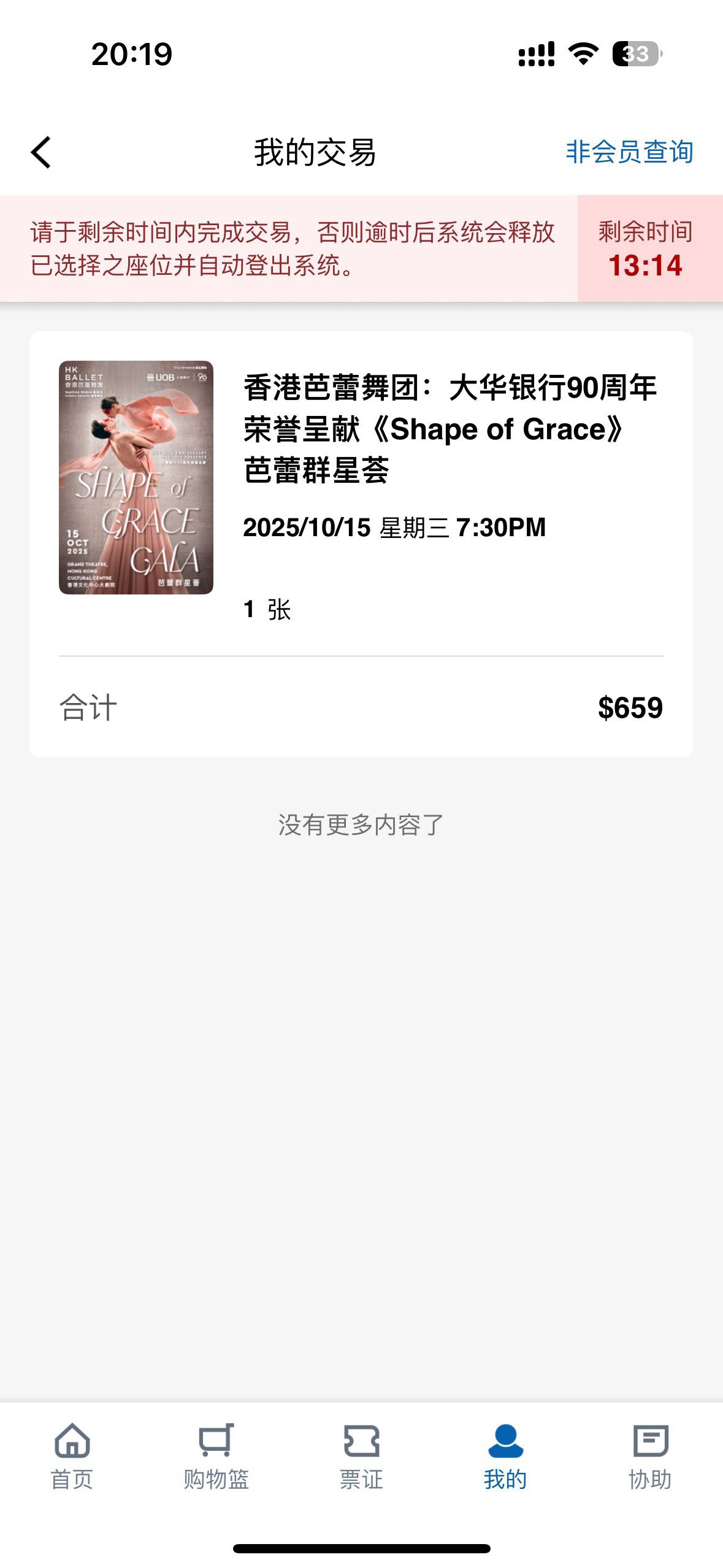723x1568 pixels.
Task: Tap the red reminder banner text
Action: click(293, 250)
